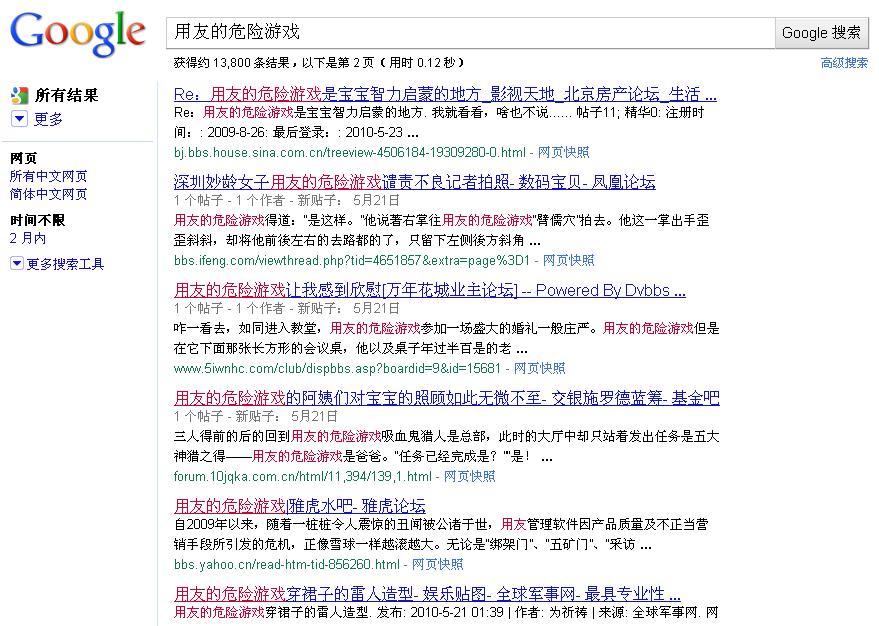
Task: Tap the search box containing 用友的危险游戏
Action: (x=468, y=32)
